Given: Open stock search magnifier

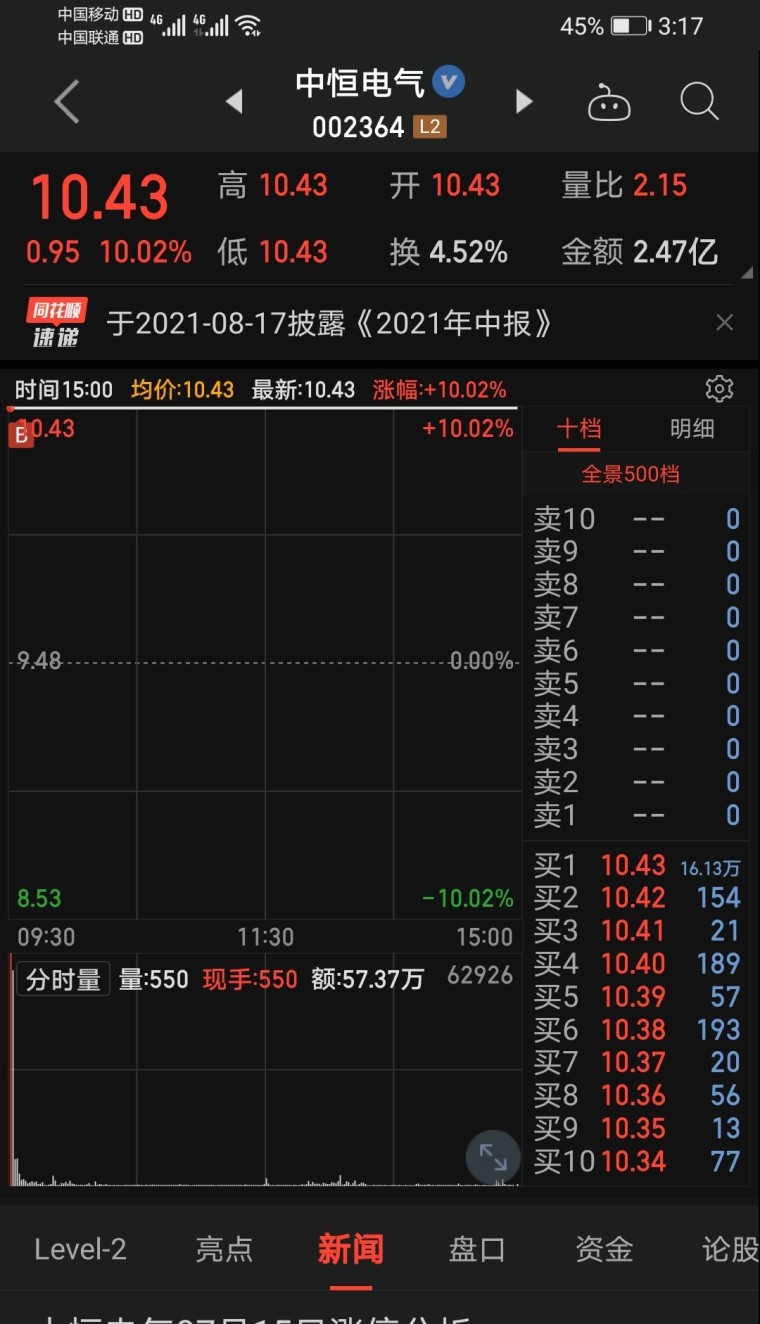Looking at the screenshot, I should 699,102.
